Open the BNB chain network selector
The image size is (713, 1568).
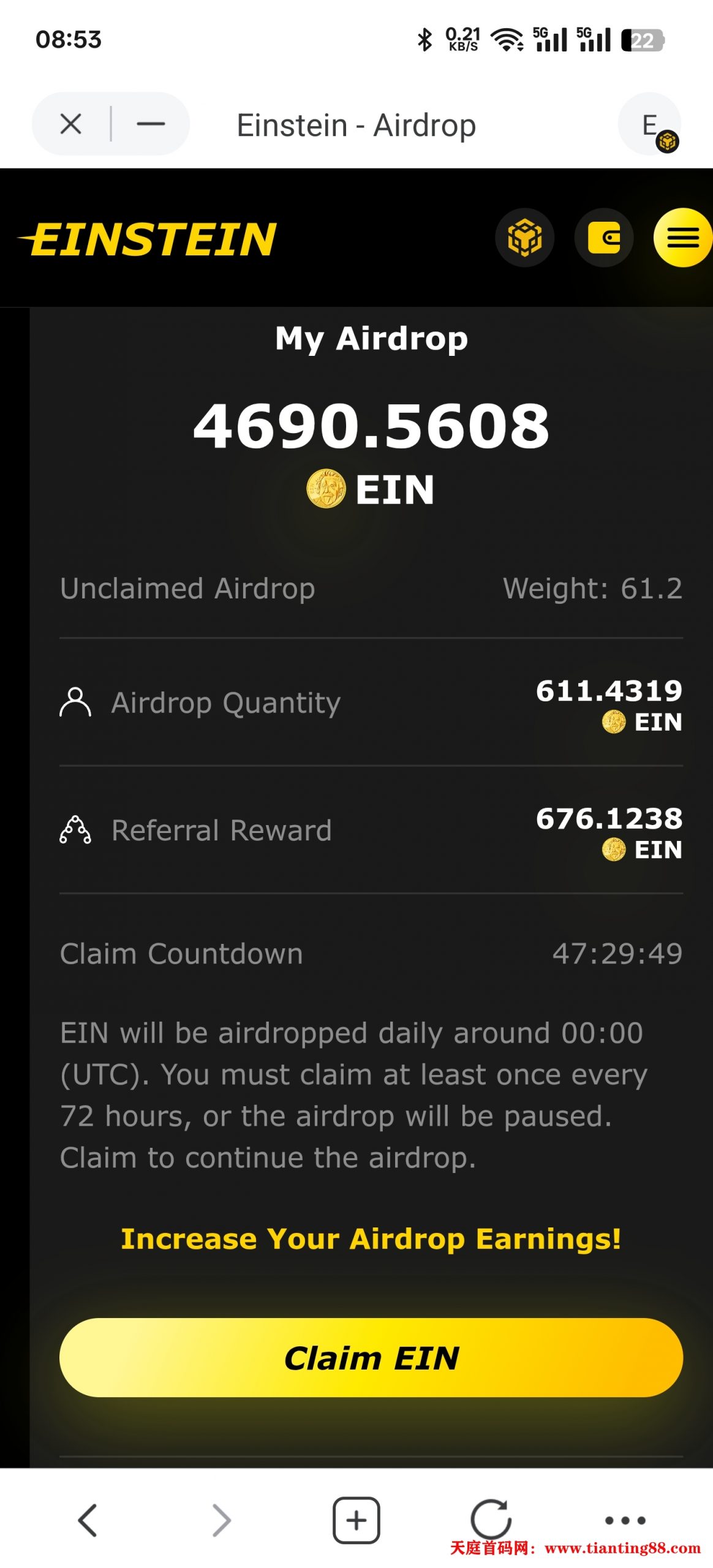(x=524, y=238)
